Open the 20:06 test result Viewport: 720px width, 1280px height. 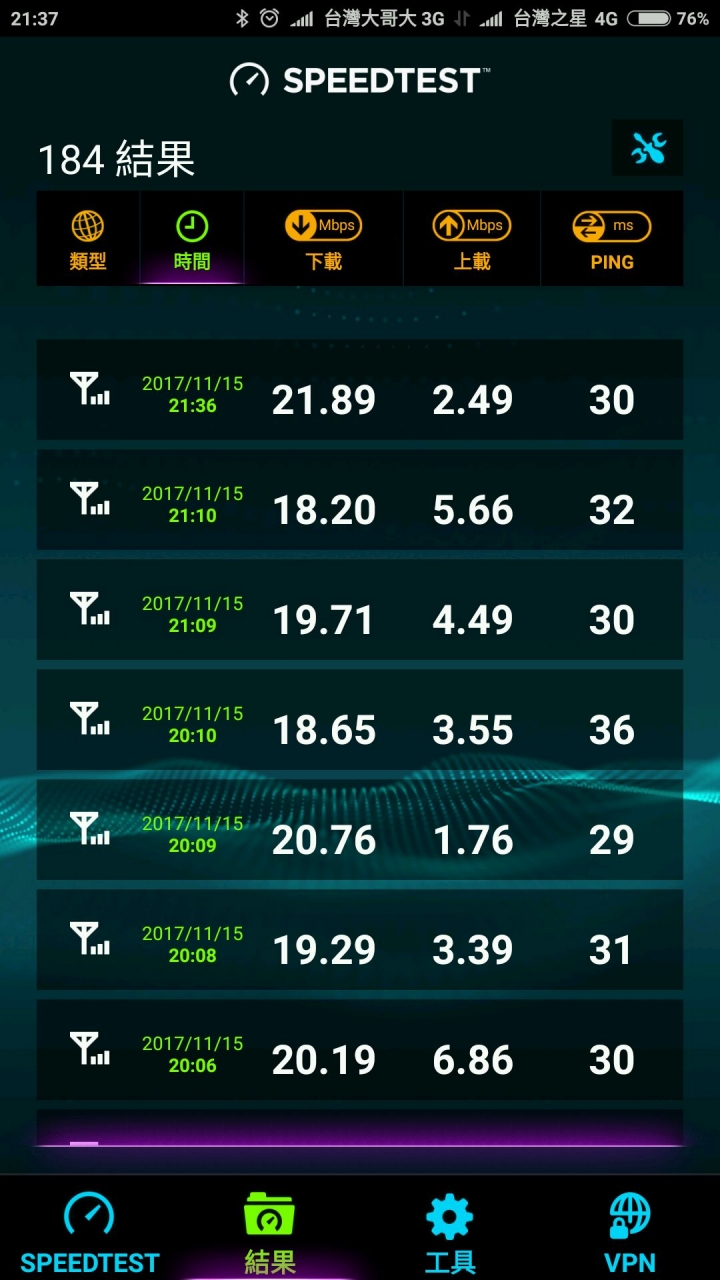[360, 1050]
